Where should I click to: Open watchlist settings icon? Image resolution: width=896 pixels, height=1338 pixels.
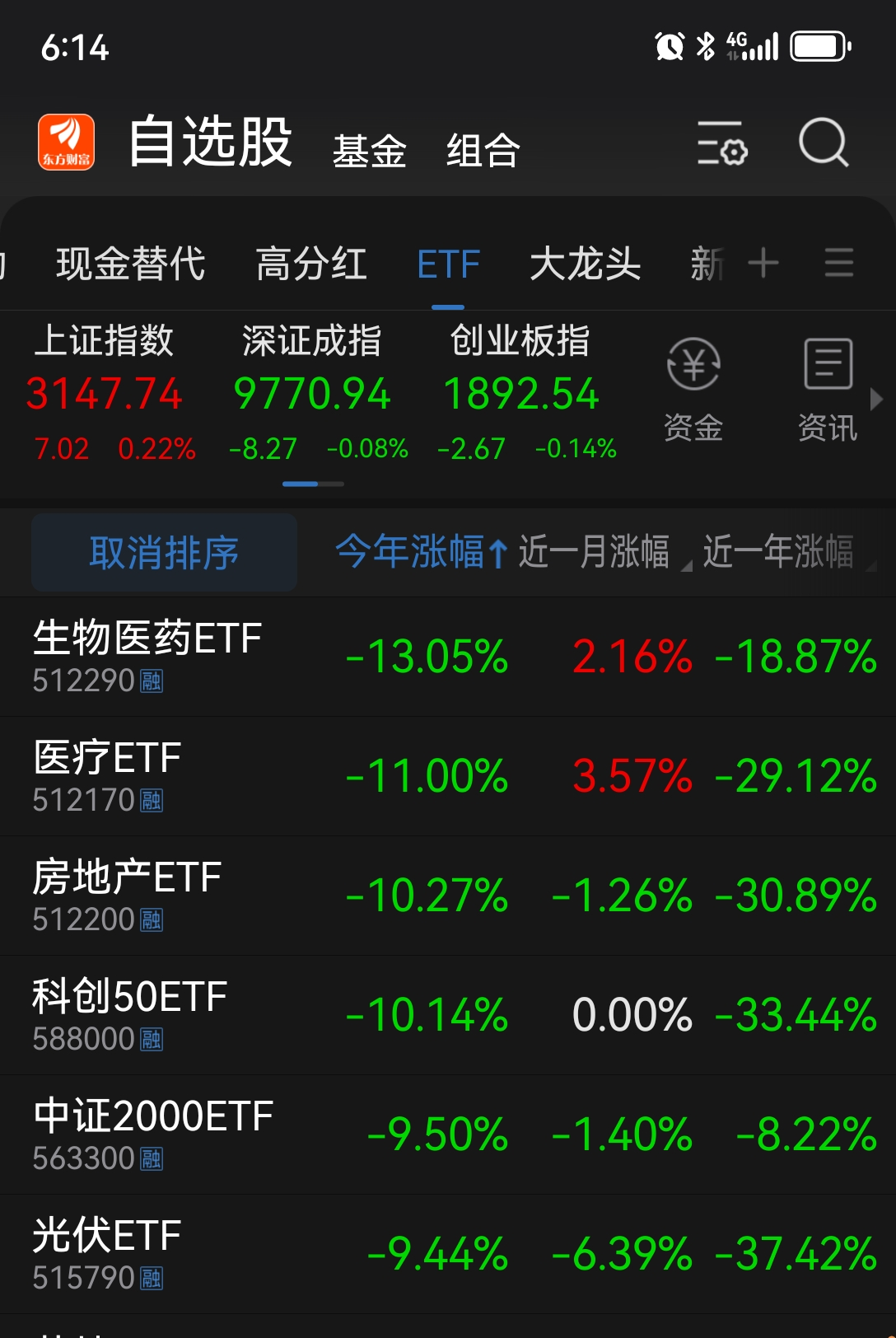721,143
